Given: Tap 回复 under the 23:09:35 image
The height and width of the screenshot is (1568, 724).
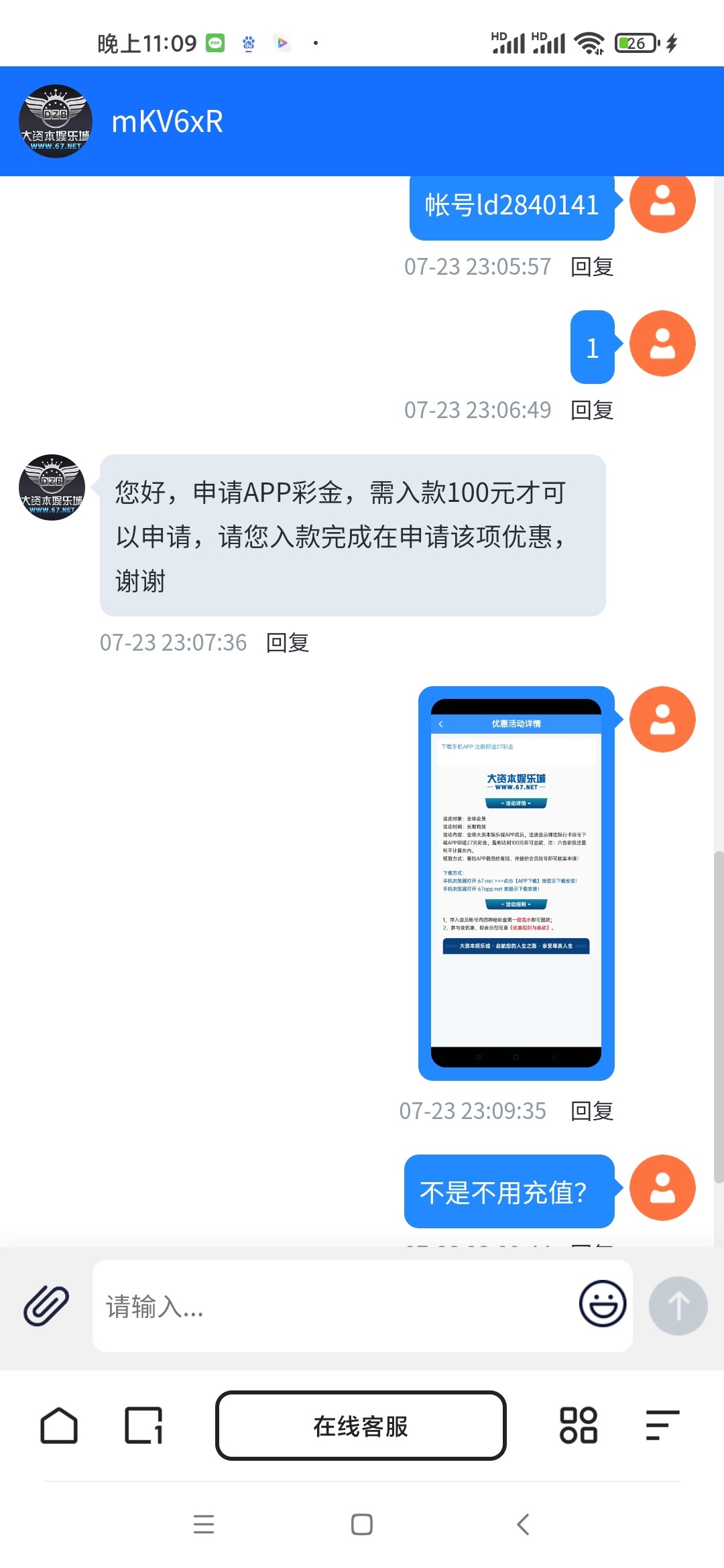Looking at the screenshot, I should click(592, 1111).
